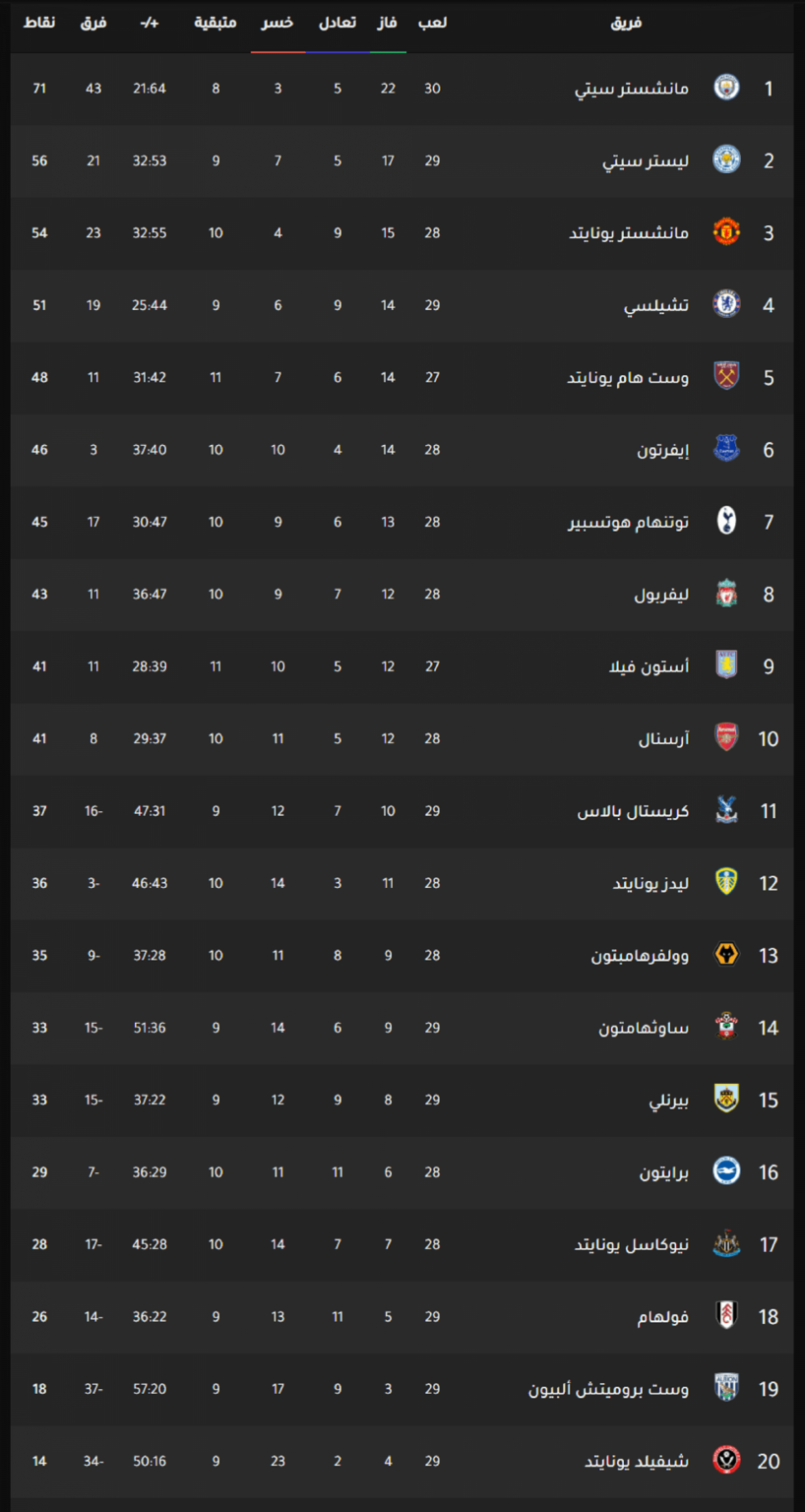Image resolution: width=805 pixels, height=1512 pixels.
Task: Select Manchester United (مانشستر يونايتد) in standings
Action: click(x=402, y=233)
